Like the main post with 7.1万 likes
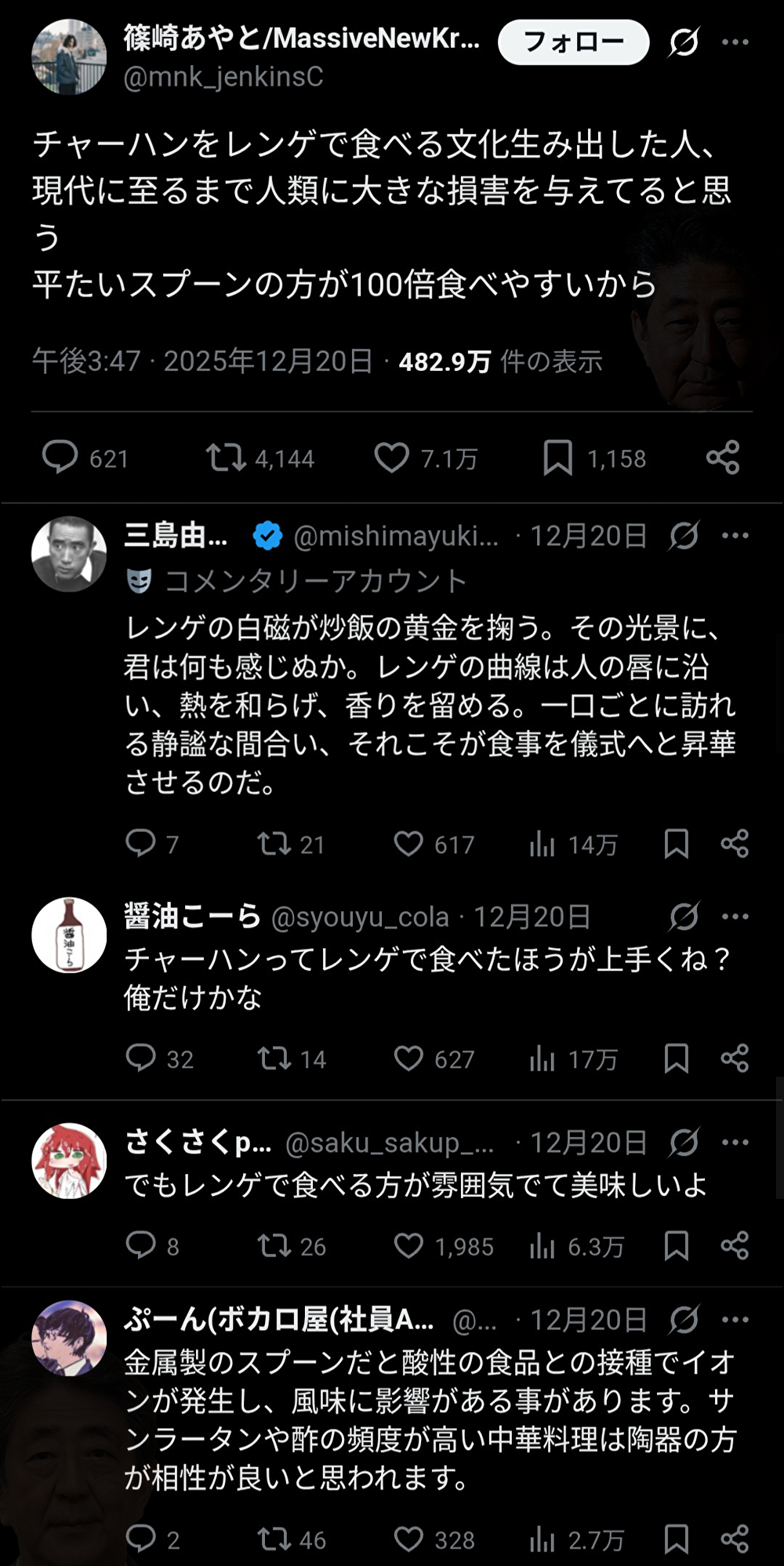The width and height of the screenshot is (784, 1566). pyautogui.click(x=392, y=457)
